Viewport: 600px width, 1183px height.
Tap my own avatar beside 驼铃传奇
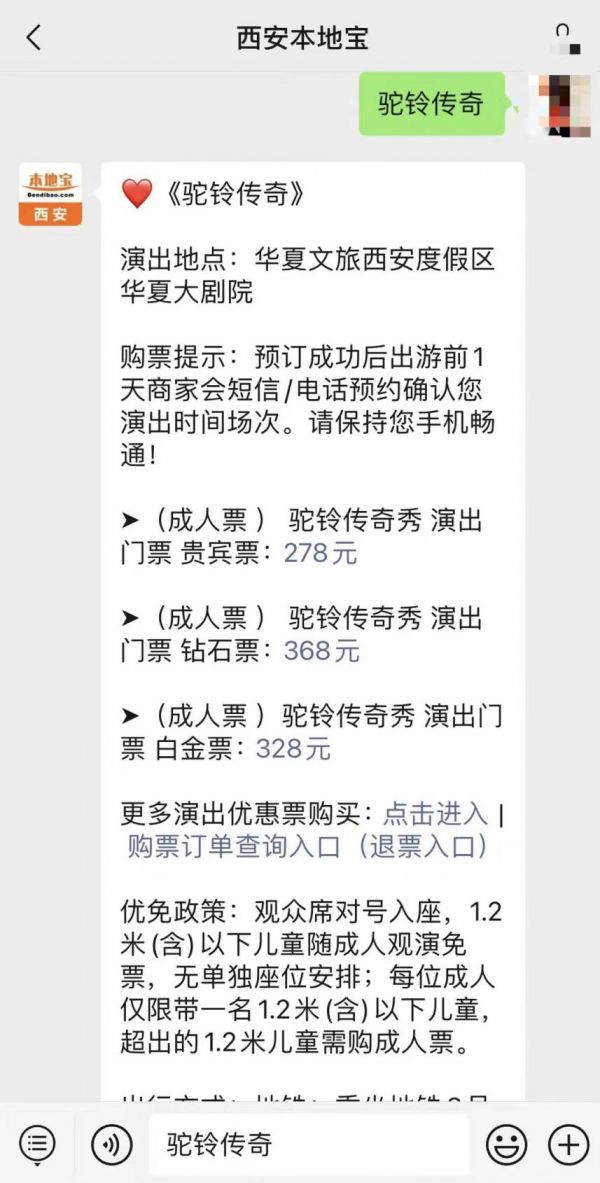tap(560, 104)
